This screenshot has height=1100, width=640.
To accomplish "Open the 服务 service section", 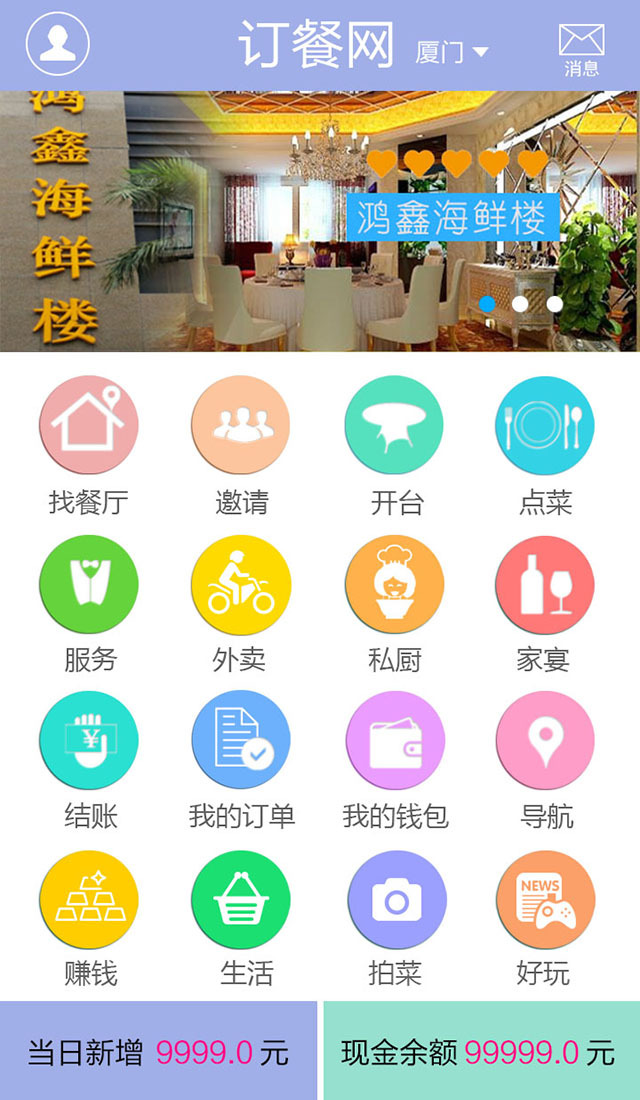I will coord(88,585).
